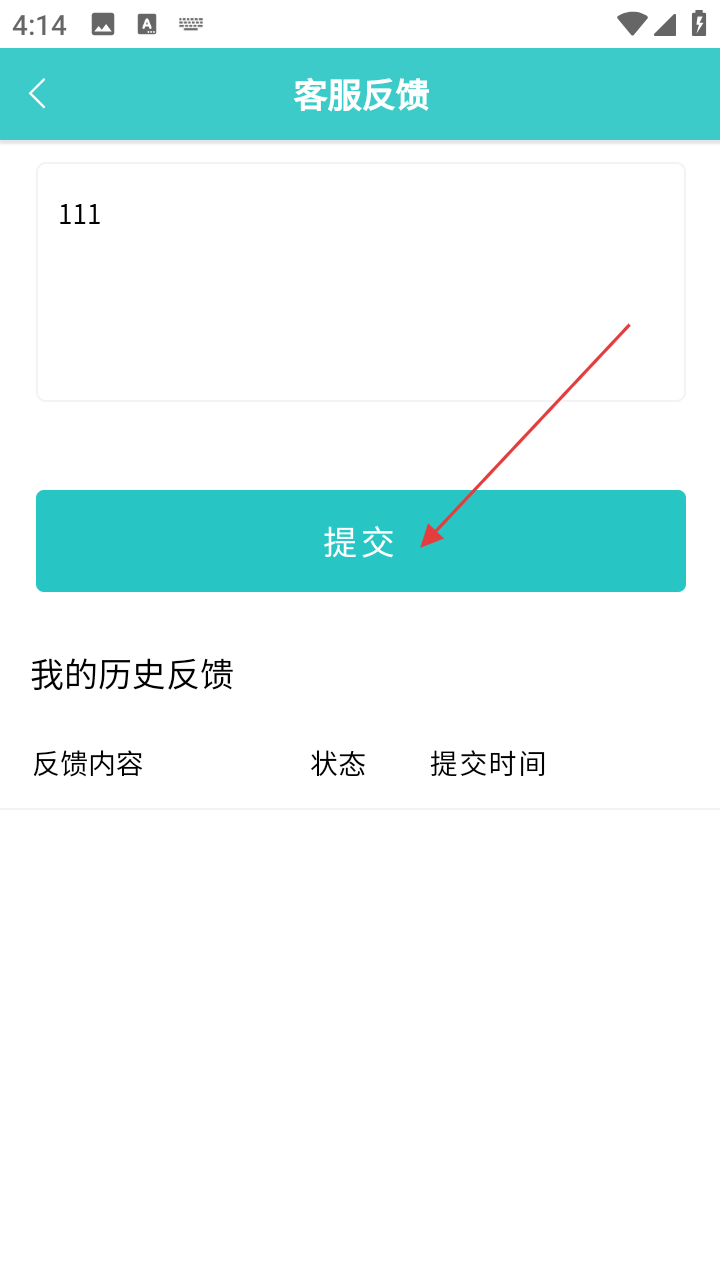Tap the feedback text field containing 111
This screenshot has width=720, height=1280.
(x=360, y=282)
